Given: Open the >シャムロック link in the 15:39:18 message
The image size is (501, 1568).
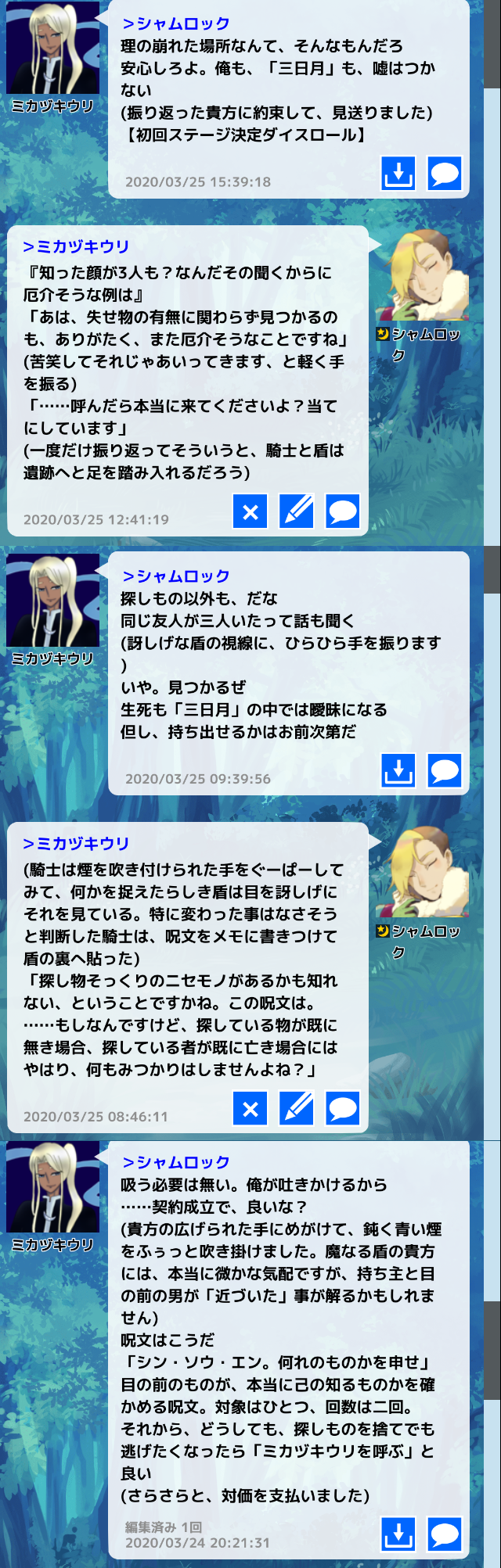Looking at the screenshot, I should [x=176, y=23].
